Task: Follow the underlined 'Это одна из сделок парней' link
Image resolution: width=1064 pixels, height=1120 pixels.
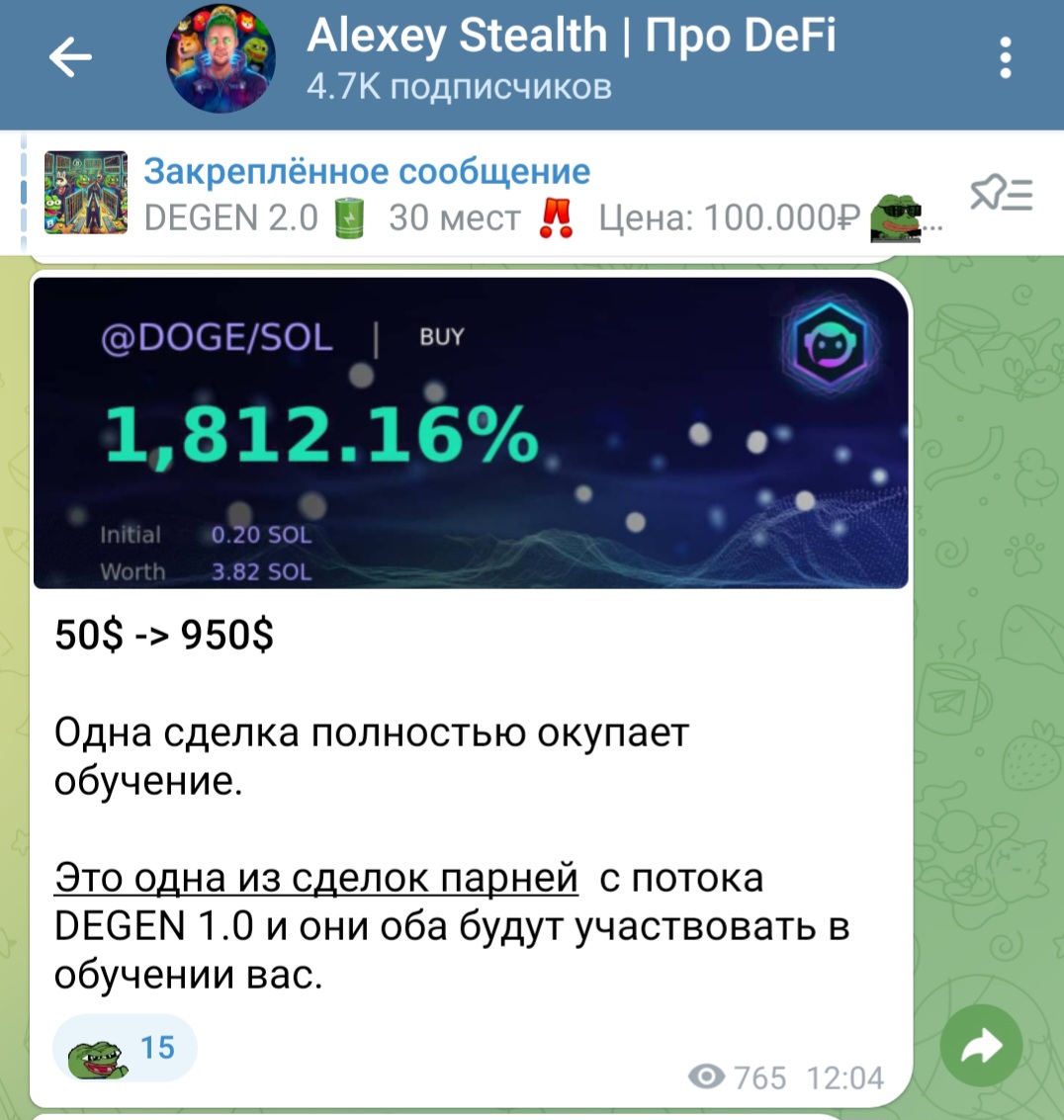Action: (x=315, y=878)
